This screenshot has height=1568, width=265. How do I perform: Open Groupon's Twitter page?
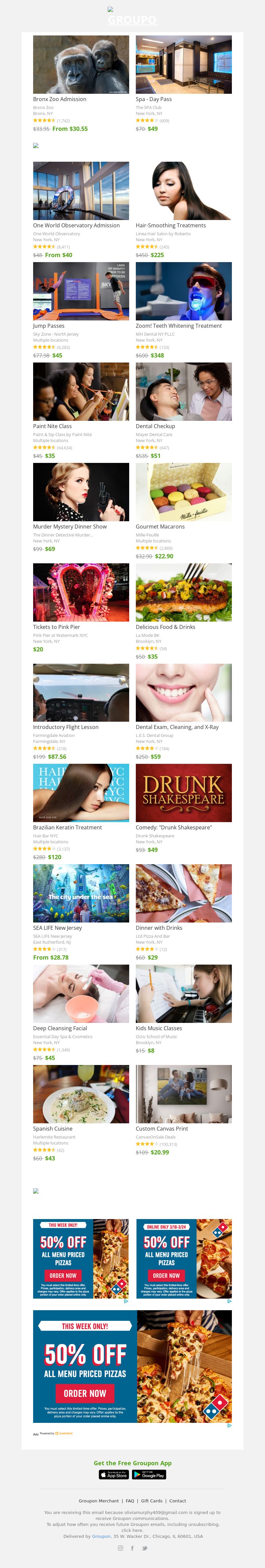pos(145,1548)
